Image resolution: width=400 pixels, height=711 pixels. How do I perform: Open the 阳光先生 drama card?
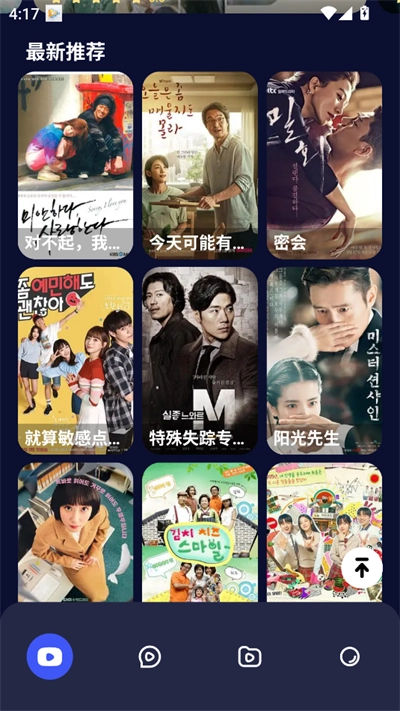[x=324, y=360]
